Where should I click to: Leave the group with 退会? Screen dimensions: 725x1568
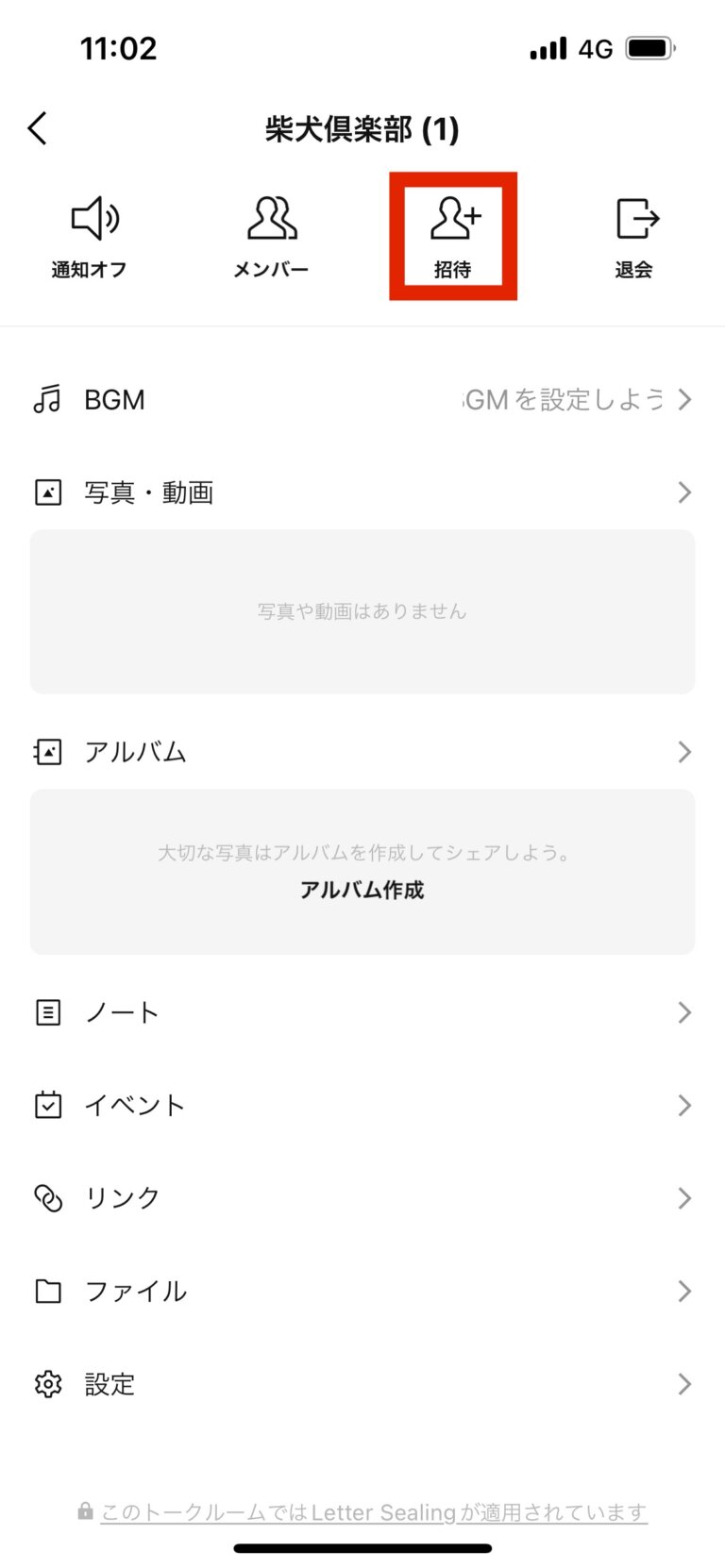click(x=634, y=237)
